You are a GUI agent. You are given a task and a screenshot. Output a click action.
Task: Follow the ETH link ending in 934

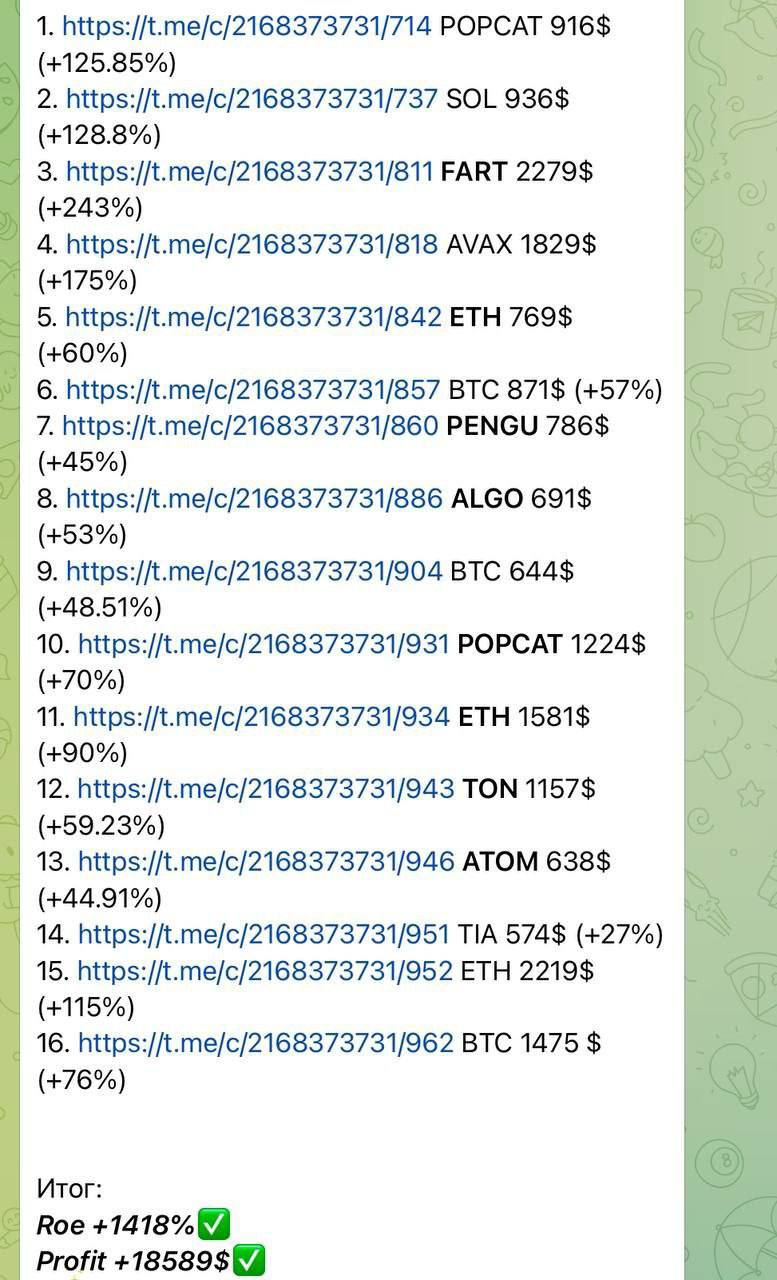[261, 716]
